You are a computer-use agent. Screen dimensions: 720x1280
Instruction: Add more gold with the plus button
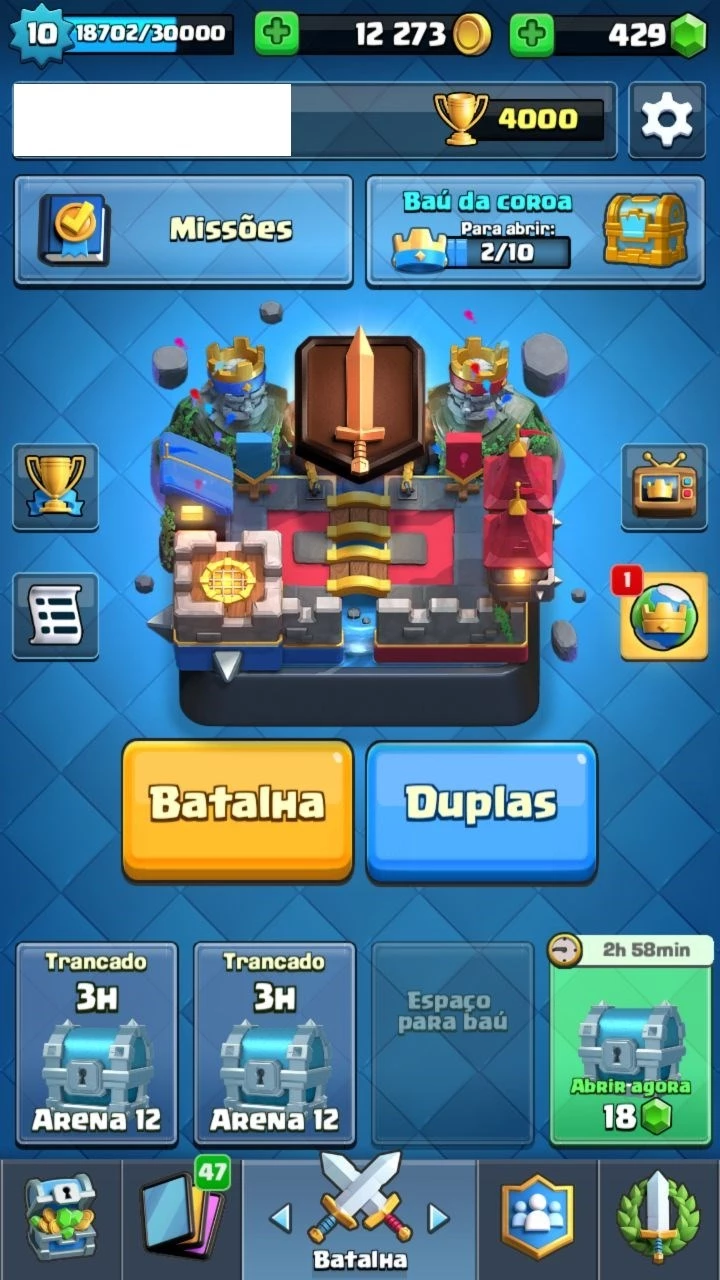pos(277,35)
